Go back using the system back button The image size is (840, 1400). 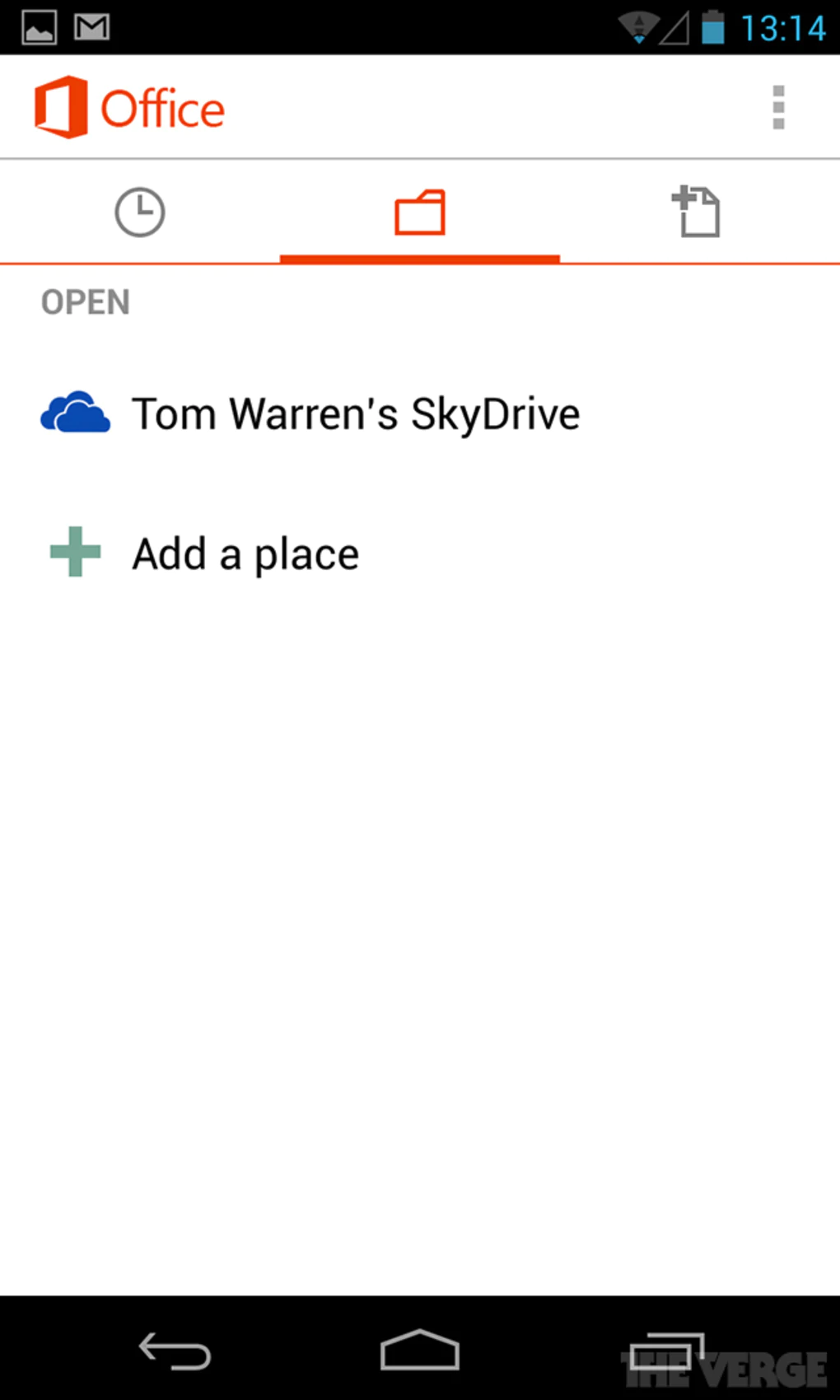point(175,1351)
